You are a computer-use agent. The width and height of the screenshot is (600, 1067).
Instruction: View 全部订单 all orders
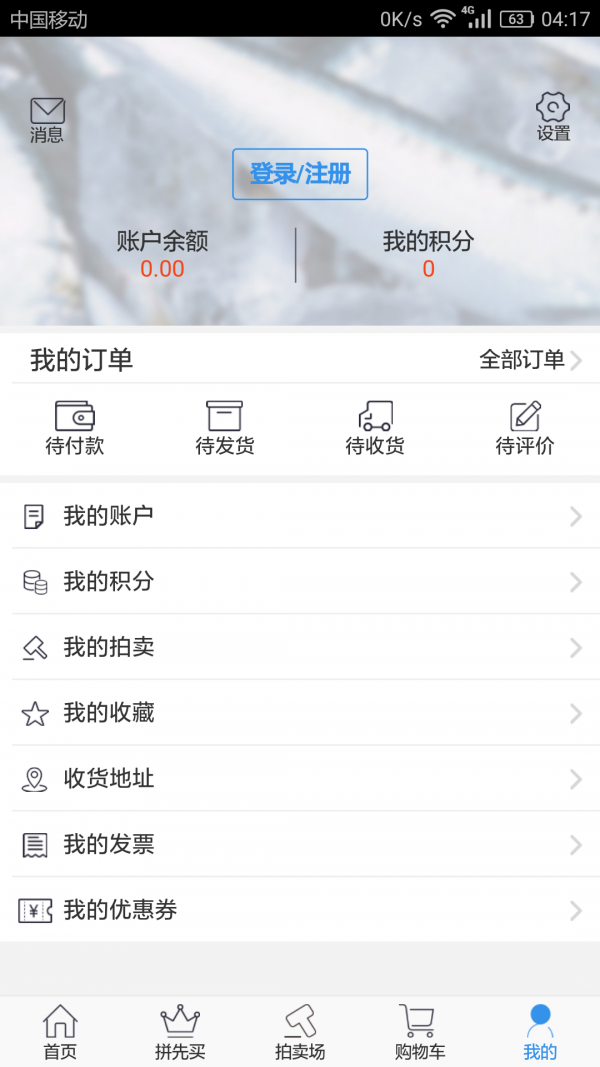click(529, 360)
